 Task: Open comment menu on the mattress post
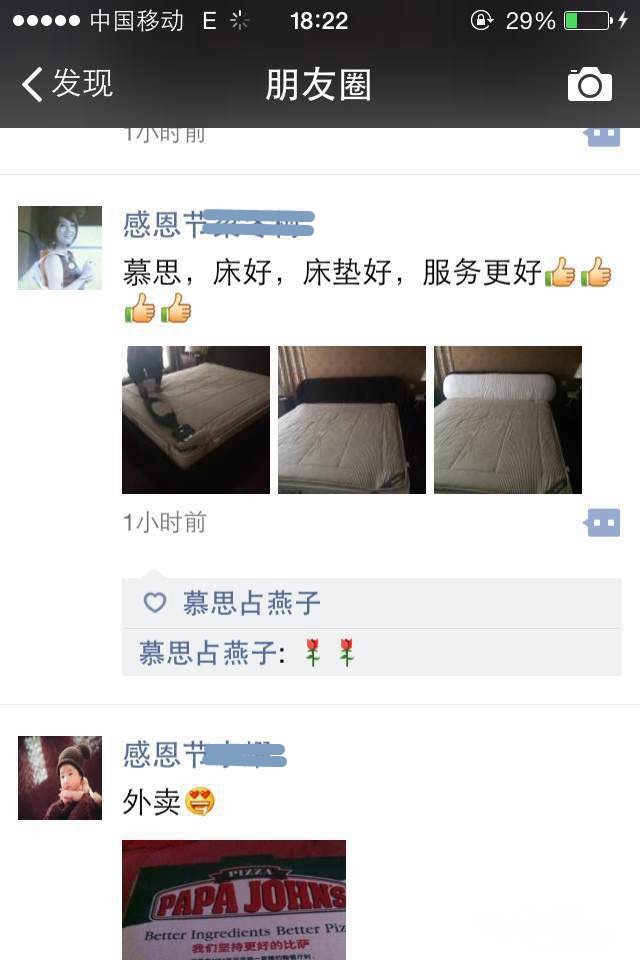pyautogui.click(x=603, y=522)
